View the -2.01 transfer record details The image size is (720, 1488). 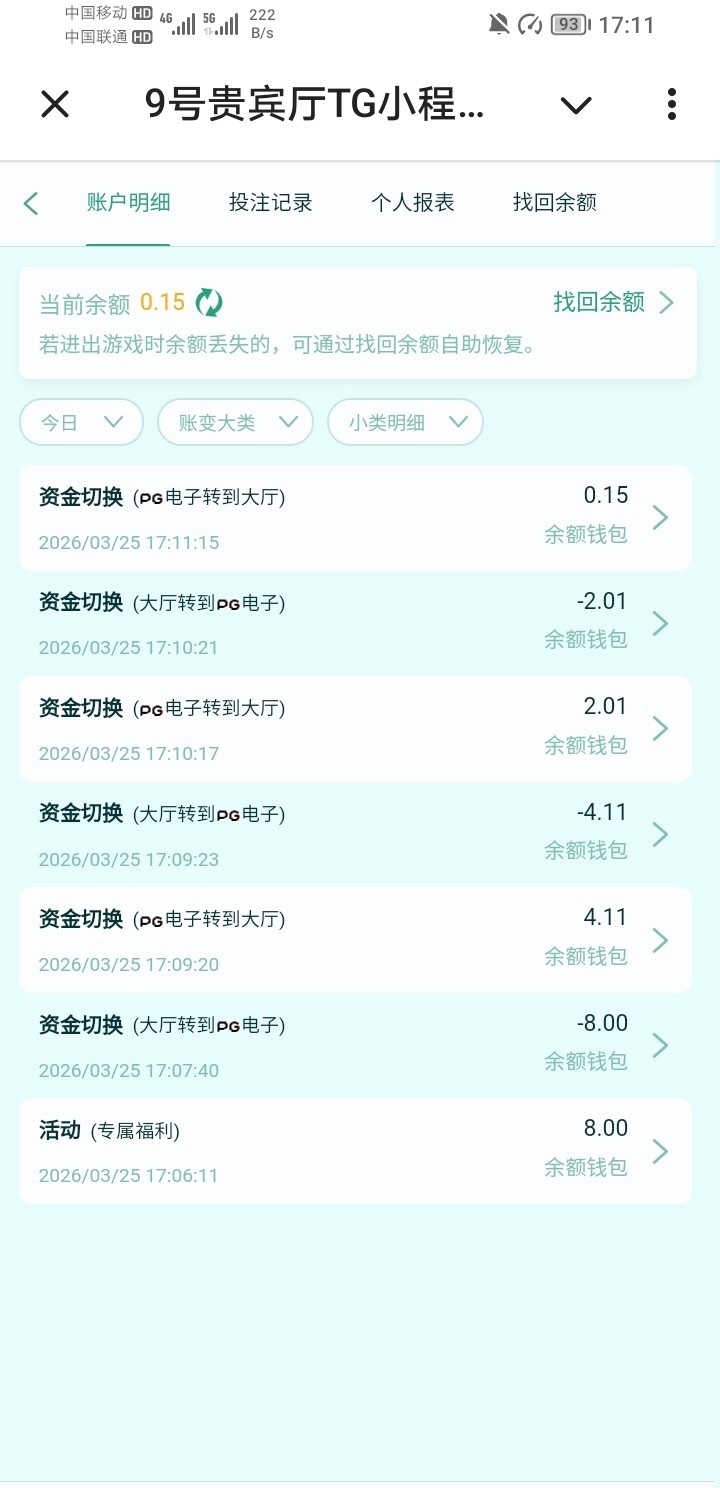pyautogui.click(x=355, y=624)
